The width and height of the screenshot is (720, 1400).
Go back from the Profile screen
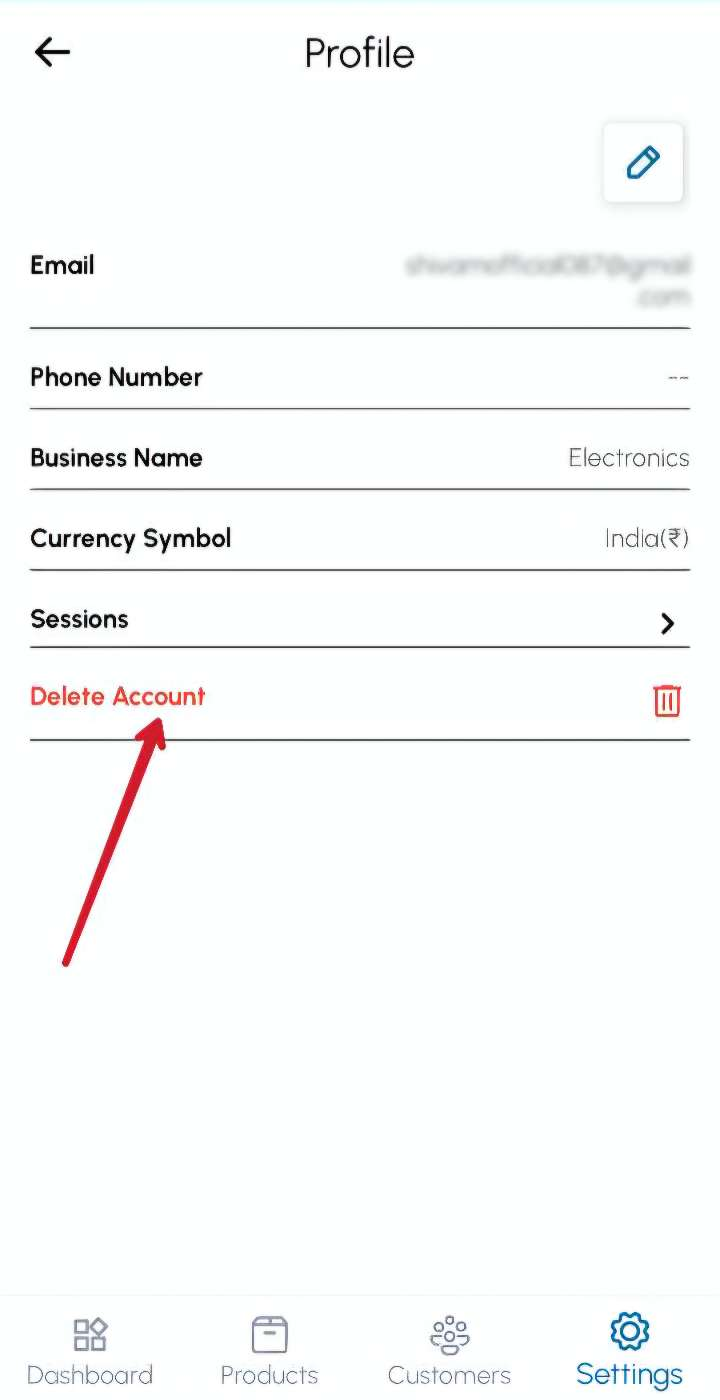(x=52, y=52)
